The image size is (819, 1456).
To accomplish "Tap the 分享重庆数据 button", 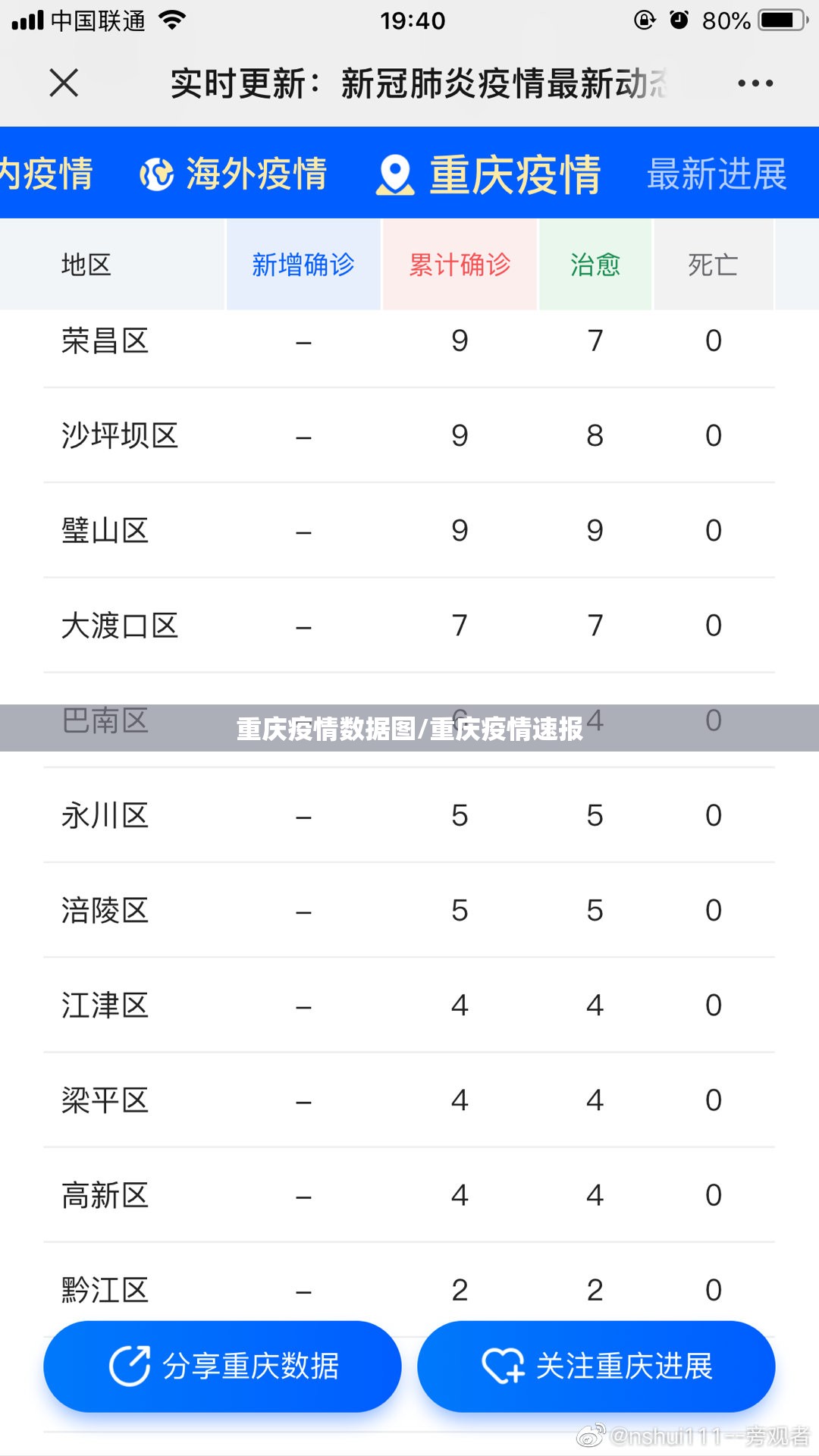I will [222, 1366].
